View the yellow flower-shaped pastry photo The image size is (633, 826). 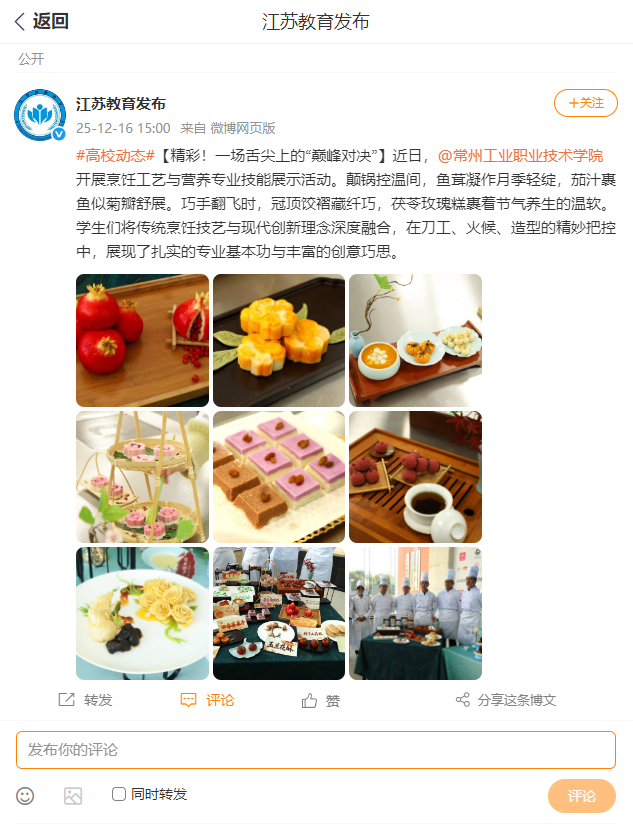point(278,340)
